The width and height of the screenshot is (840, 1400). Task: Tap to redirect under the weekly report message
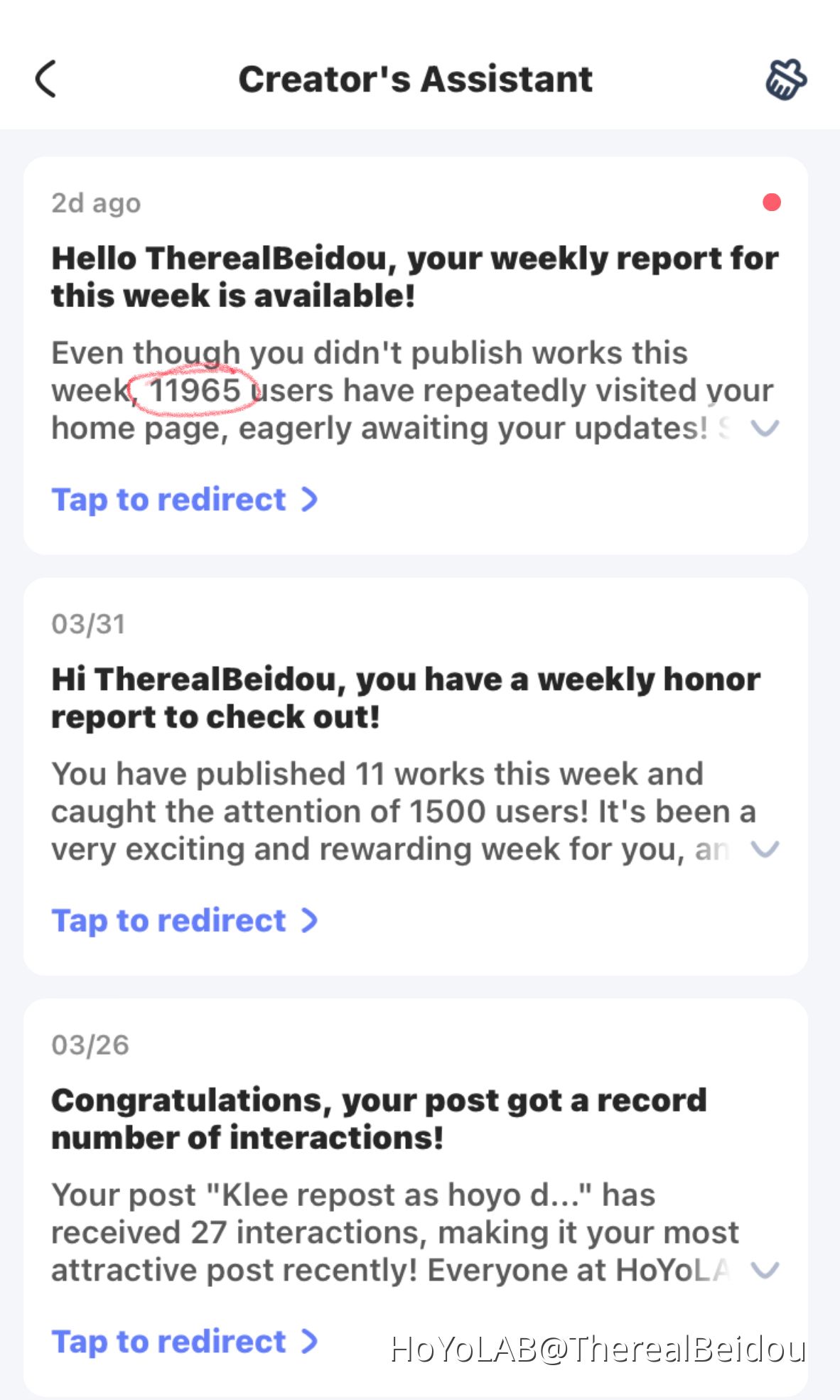click(x=184, y=500)
